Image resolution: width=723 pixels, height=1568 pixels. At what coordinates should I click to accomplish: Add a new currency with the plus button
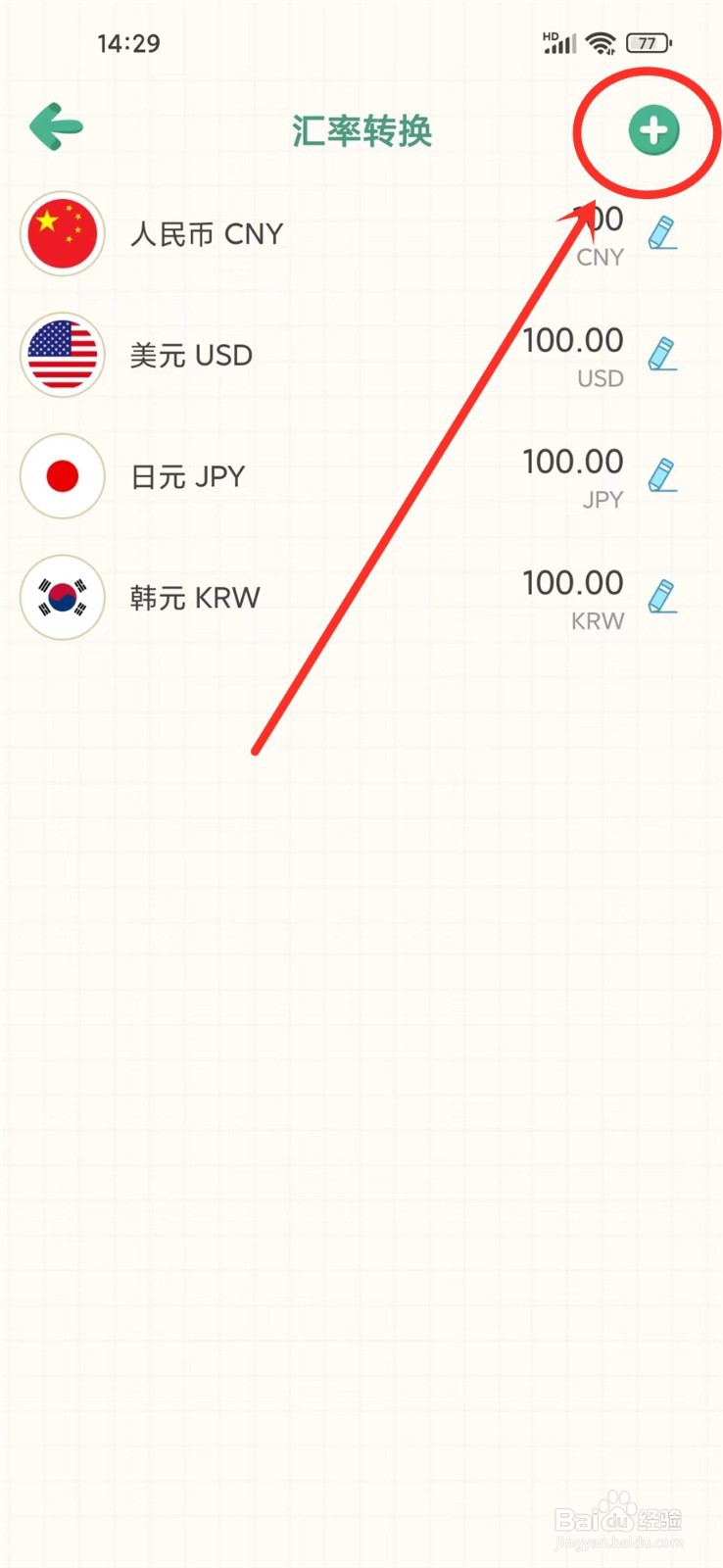click(x=653, y=130)
